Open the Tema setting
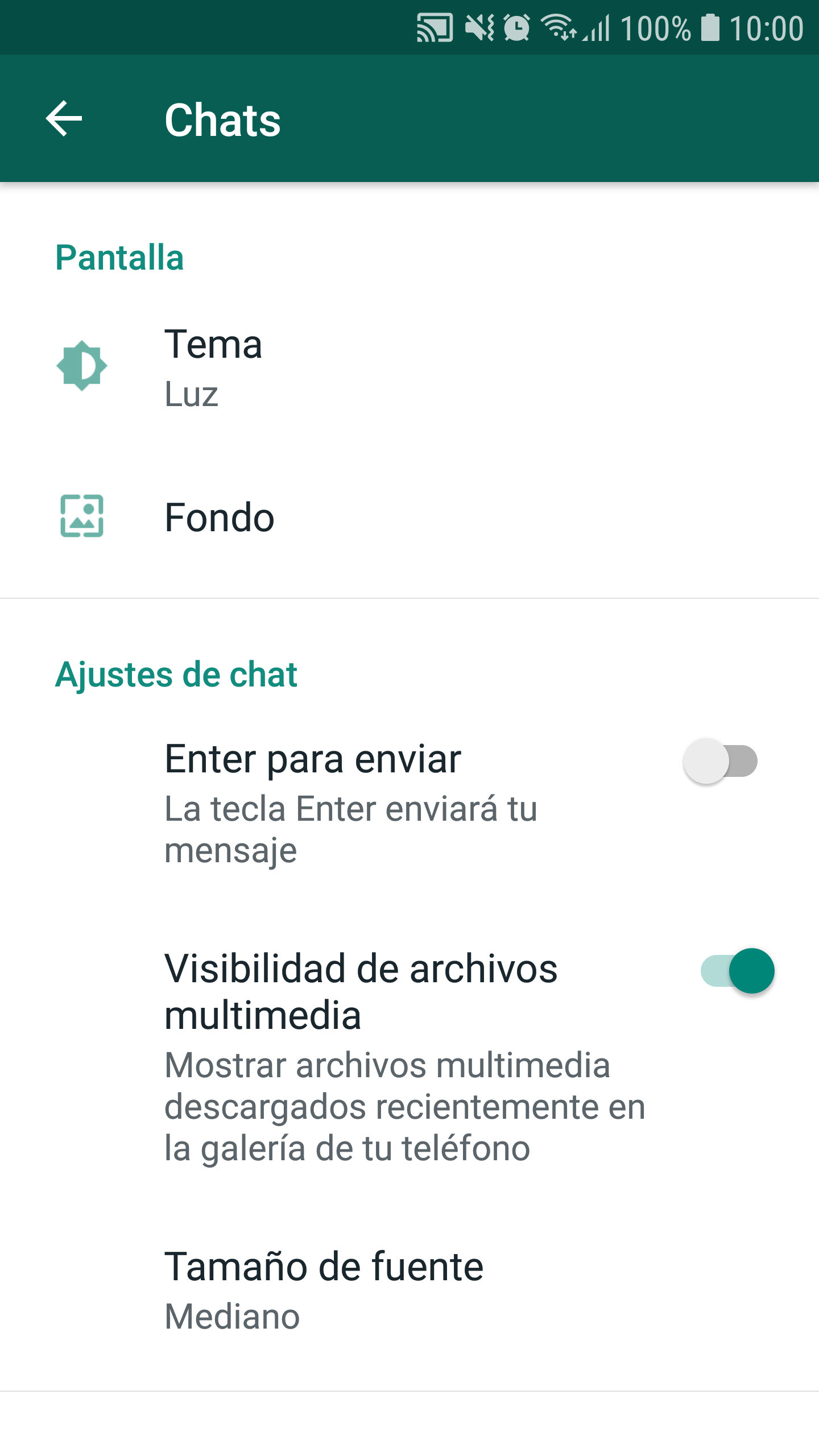 pos(213,367)
